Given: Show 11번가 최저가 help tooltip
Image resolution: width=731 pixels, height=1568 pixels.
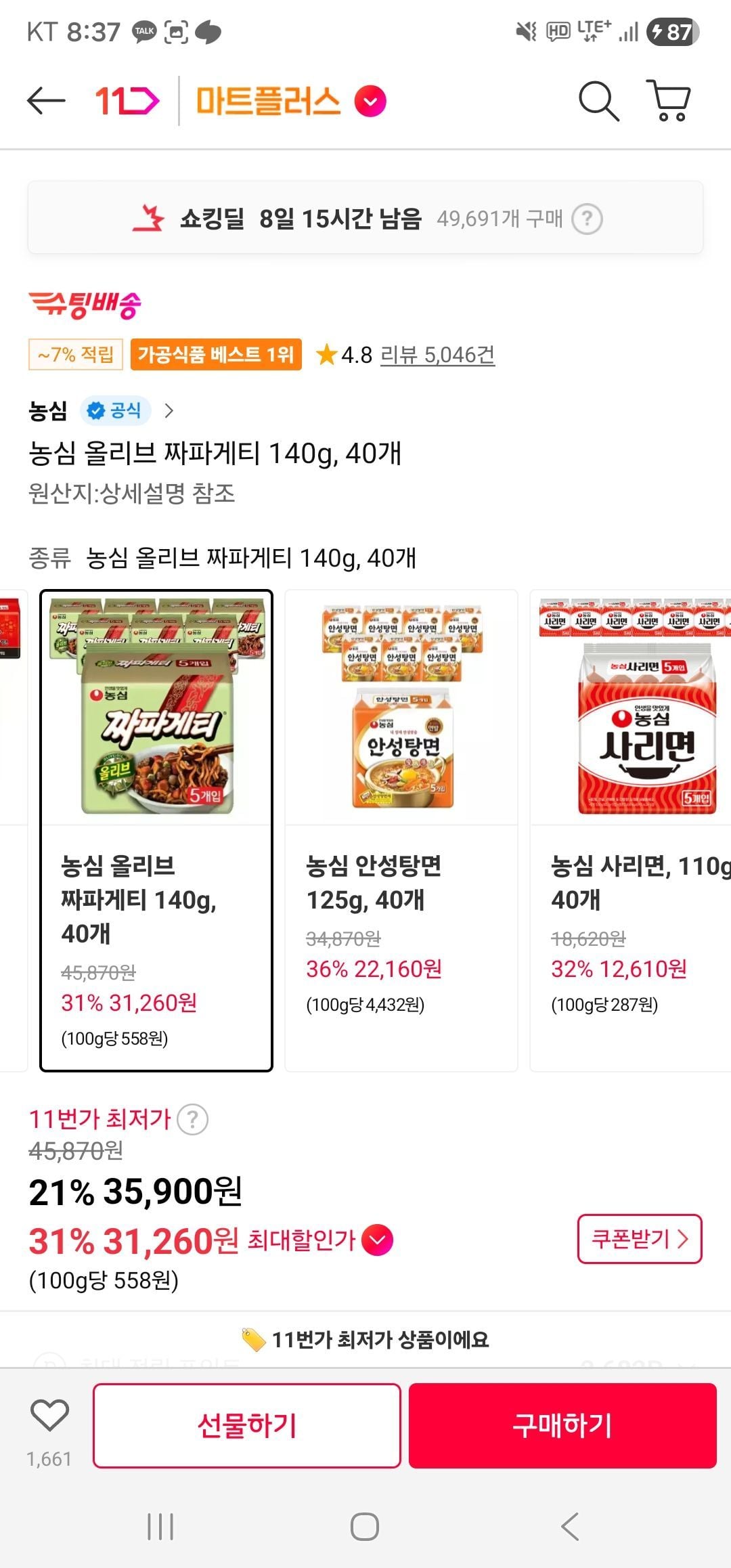Looking at the screenshot, I should [192, 1120].
